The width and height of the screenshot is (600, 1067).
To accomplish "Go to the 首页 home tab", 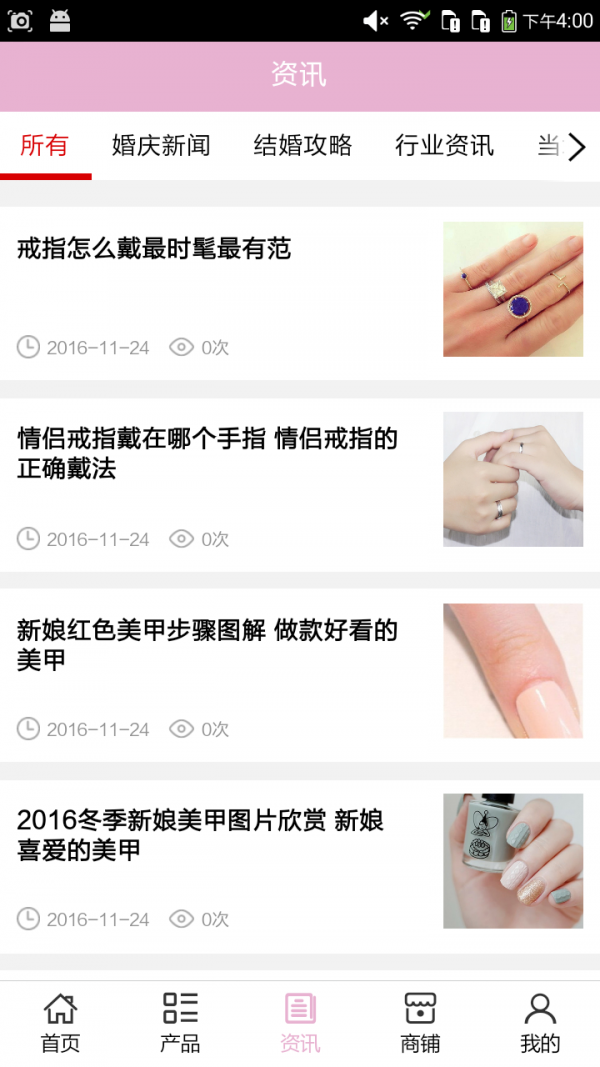I will (60, 1023).
